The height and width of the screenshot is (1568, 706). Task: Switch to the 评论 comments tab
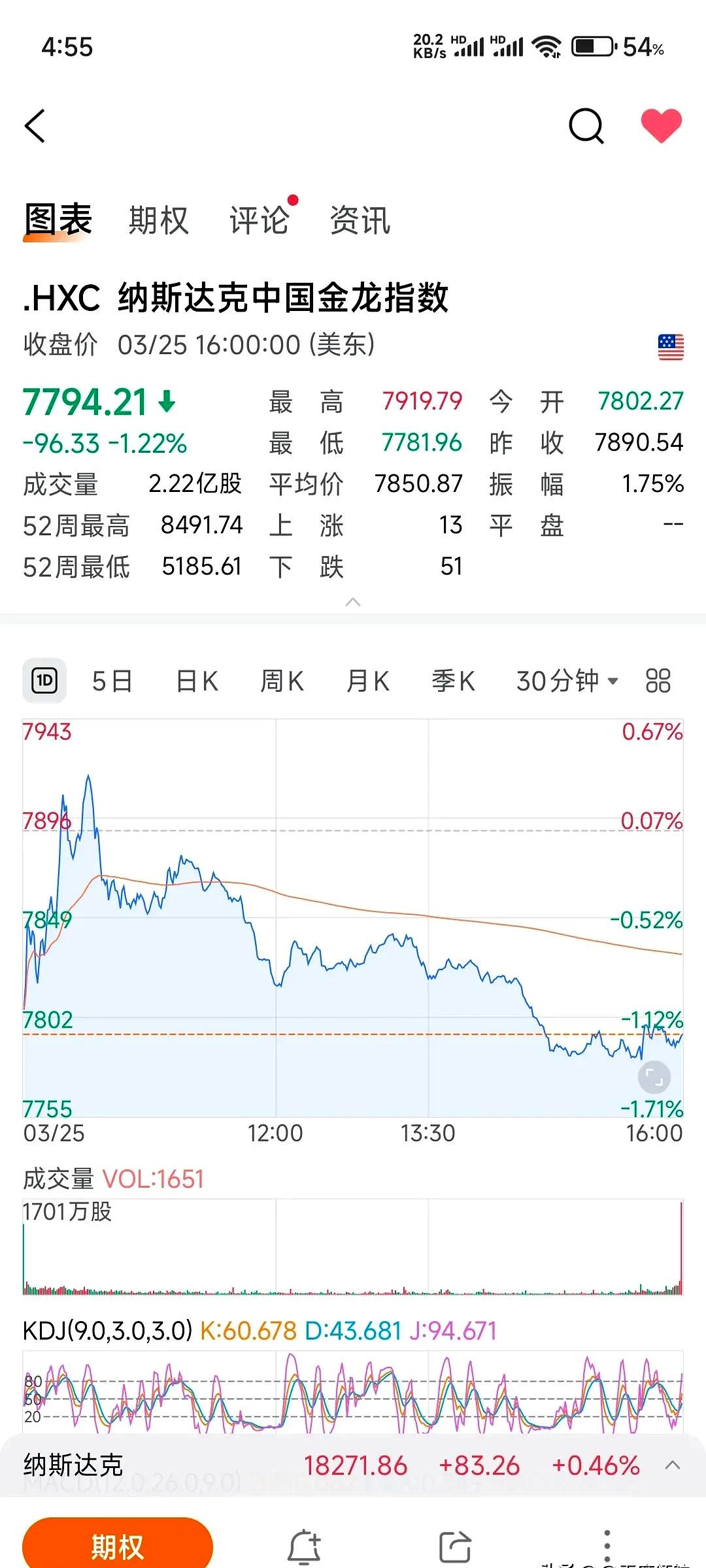tap(258, 221)
